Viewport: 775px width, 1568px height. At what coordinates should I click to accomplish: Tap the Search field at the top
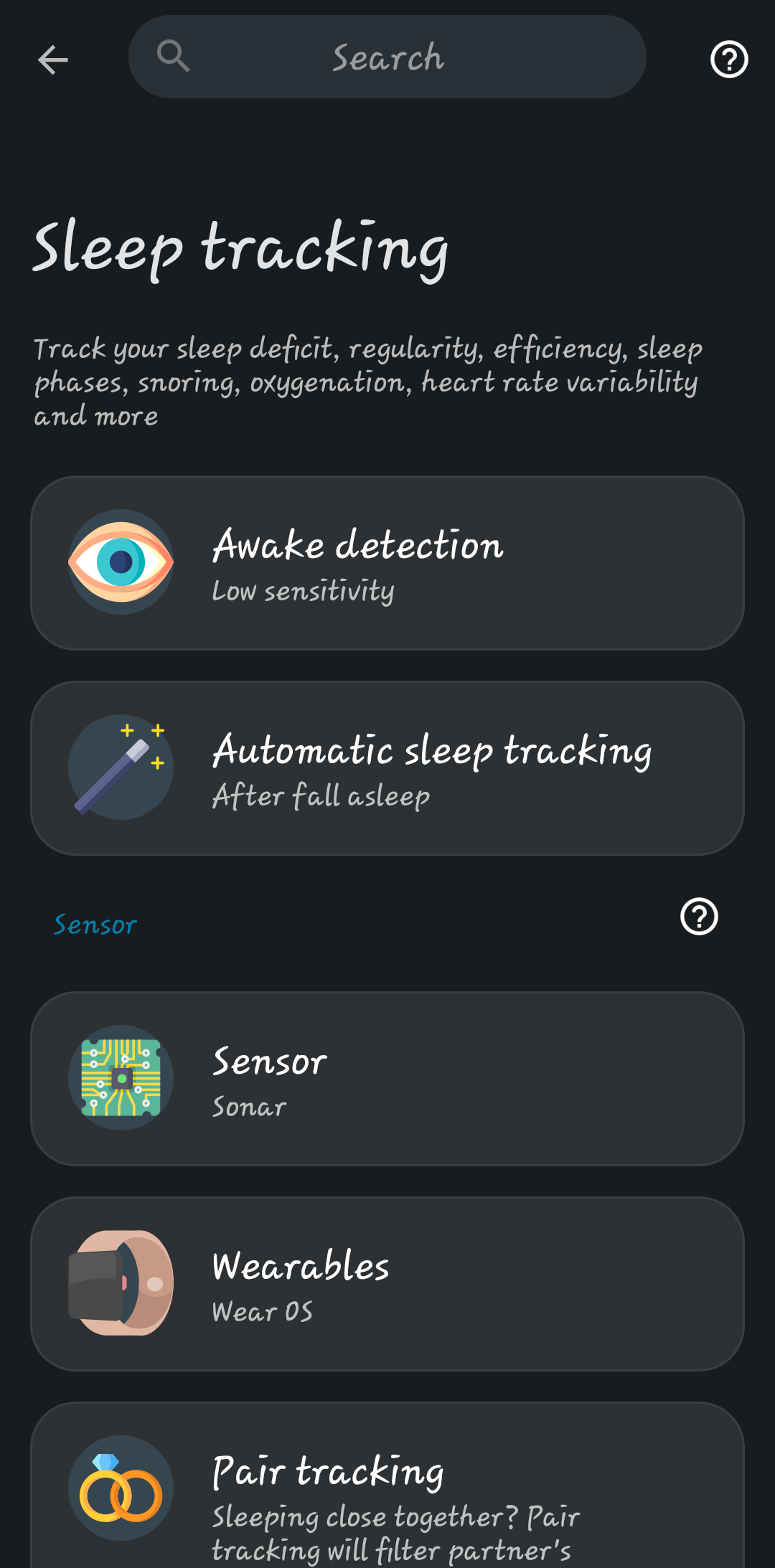point(387,57)
